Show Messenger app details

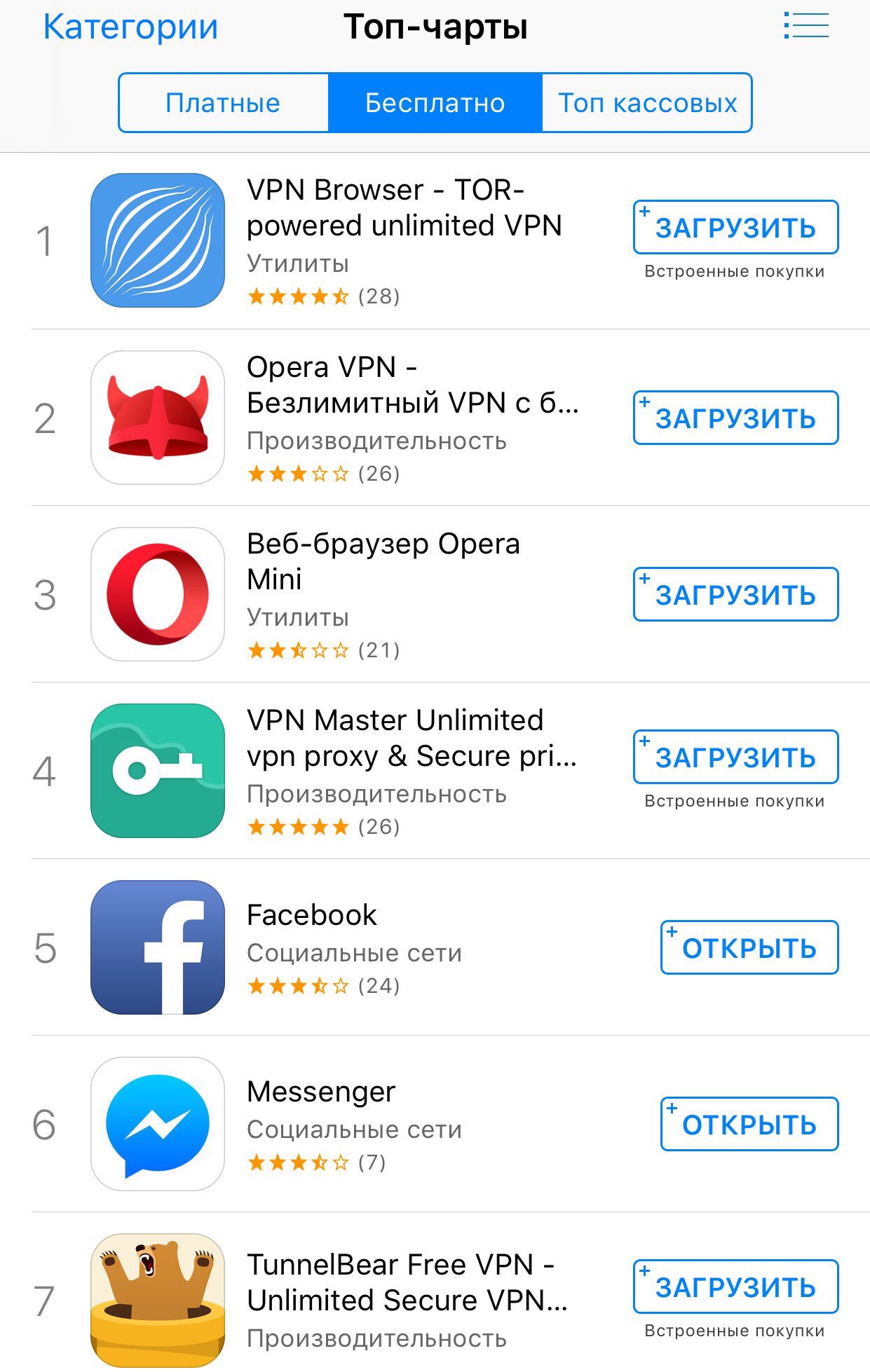pyautogui.click(x=321, y=1092)
